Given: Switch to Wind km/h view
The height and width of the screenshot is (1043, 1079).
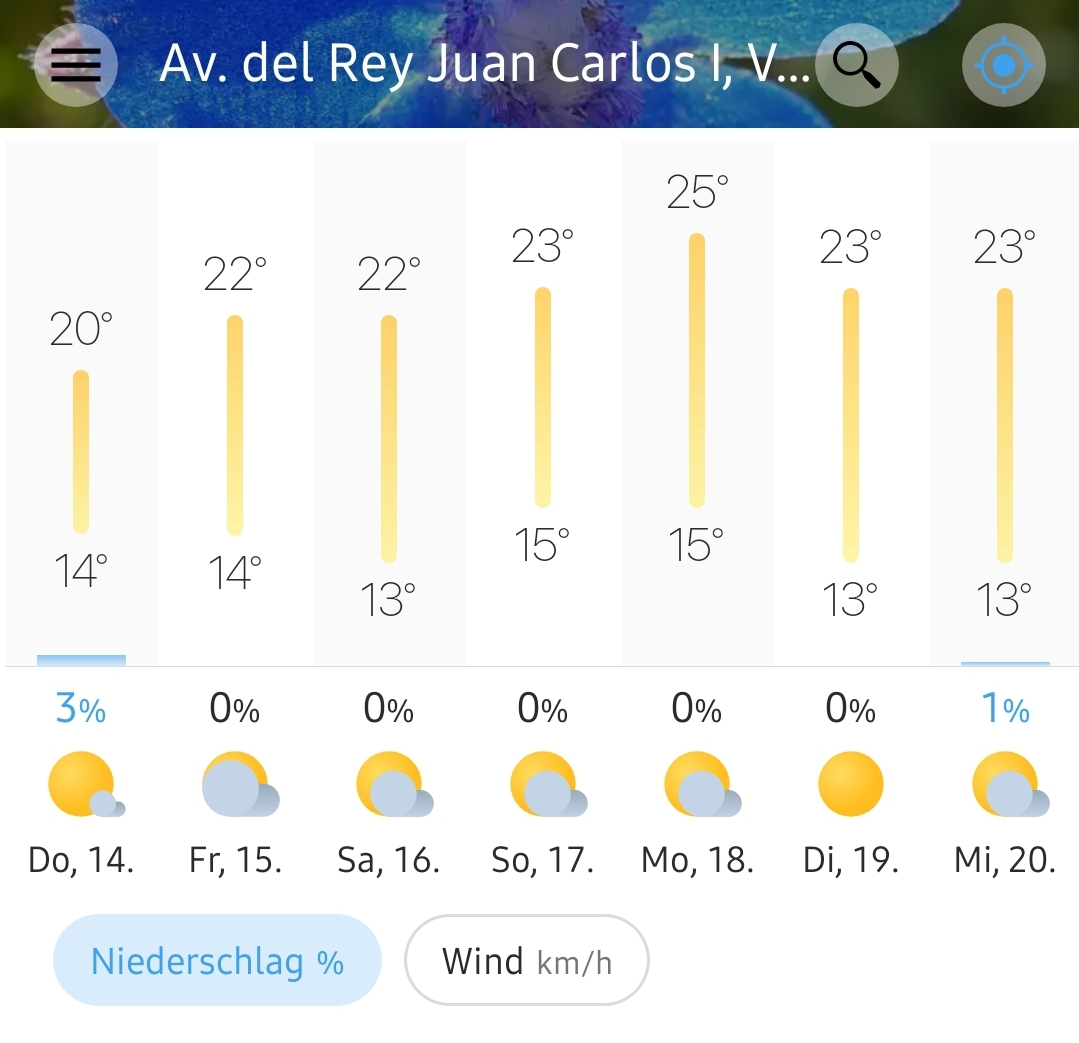Looking at the screenshot, I should tap(527, 961).
